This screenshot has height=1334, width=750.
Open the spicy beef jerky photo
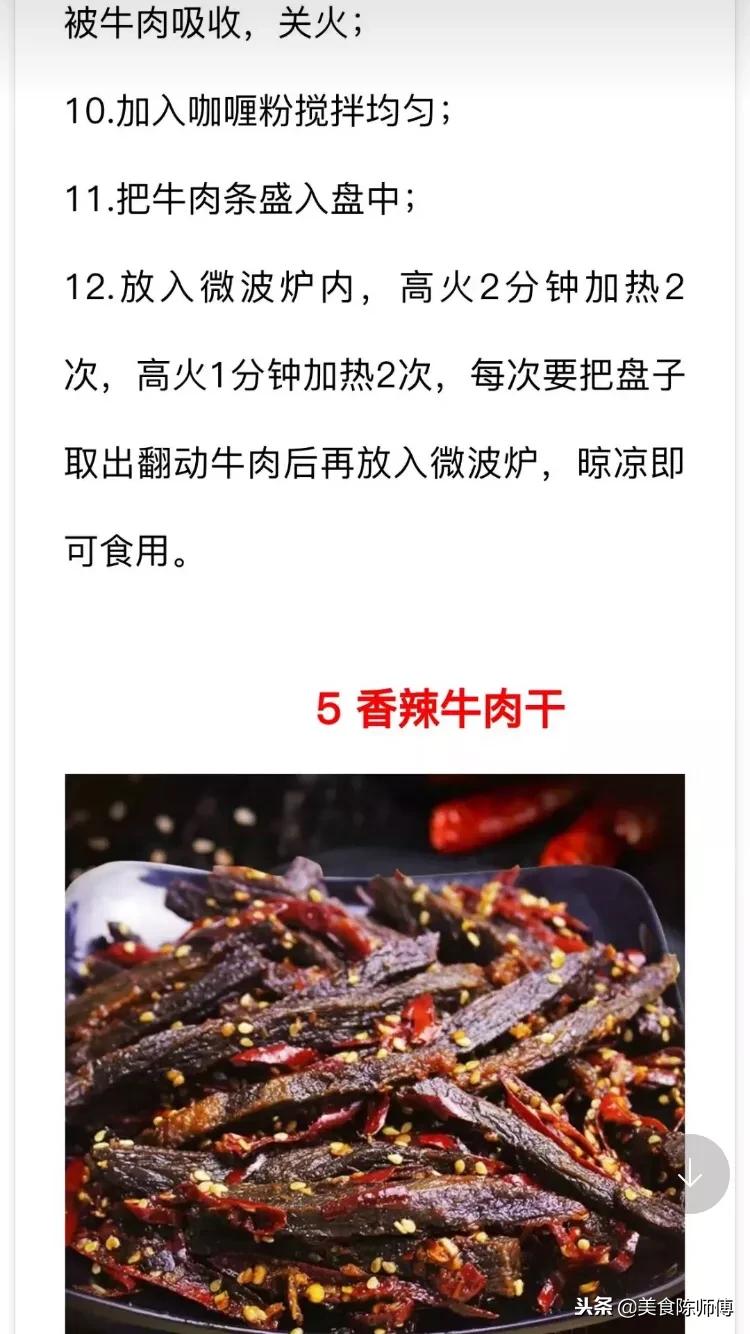point(375,1050)
